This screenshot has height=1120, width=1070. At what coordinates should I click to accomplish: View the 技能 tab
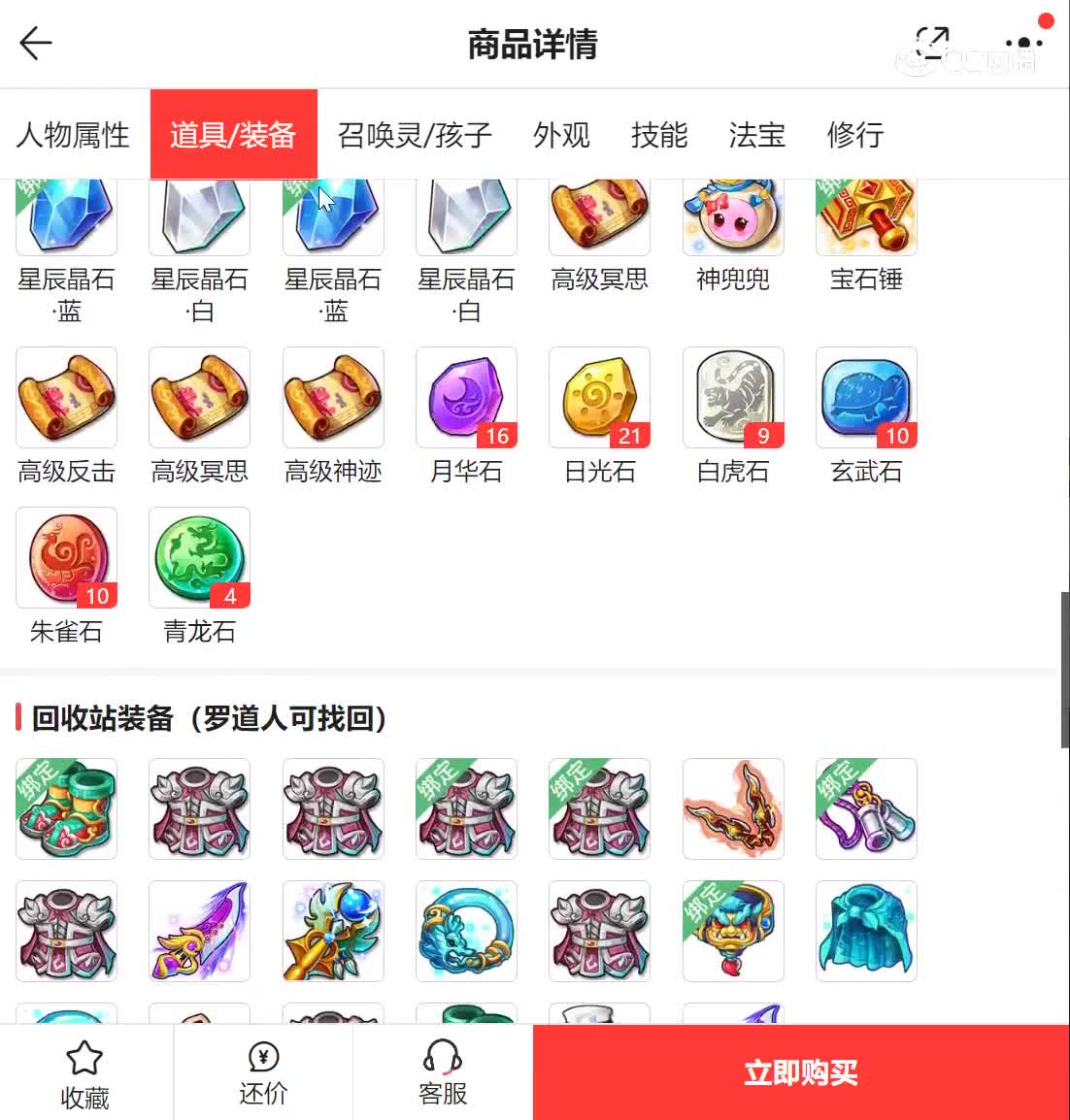[659, 135]
